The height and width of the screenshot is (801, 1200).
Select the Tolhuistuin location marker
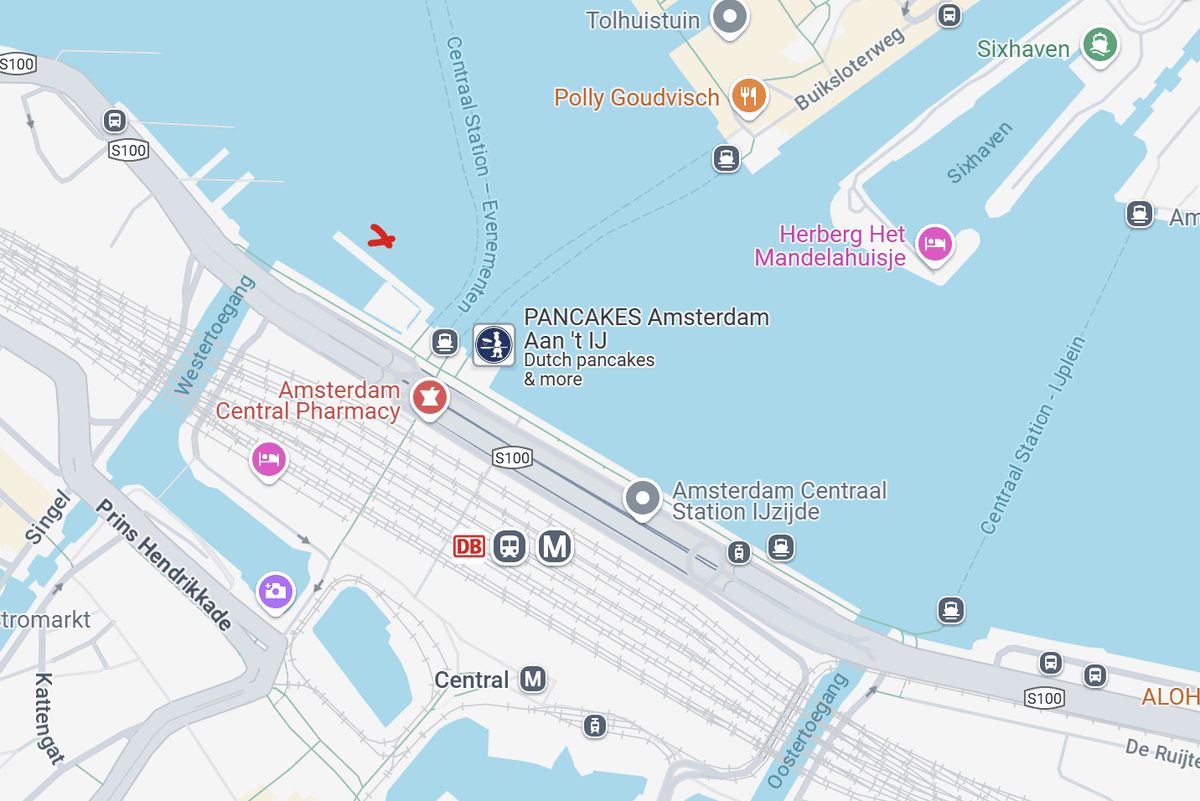tap(730, 17)
